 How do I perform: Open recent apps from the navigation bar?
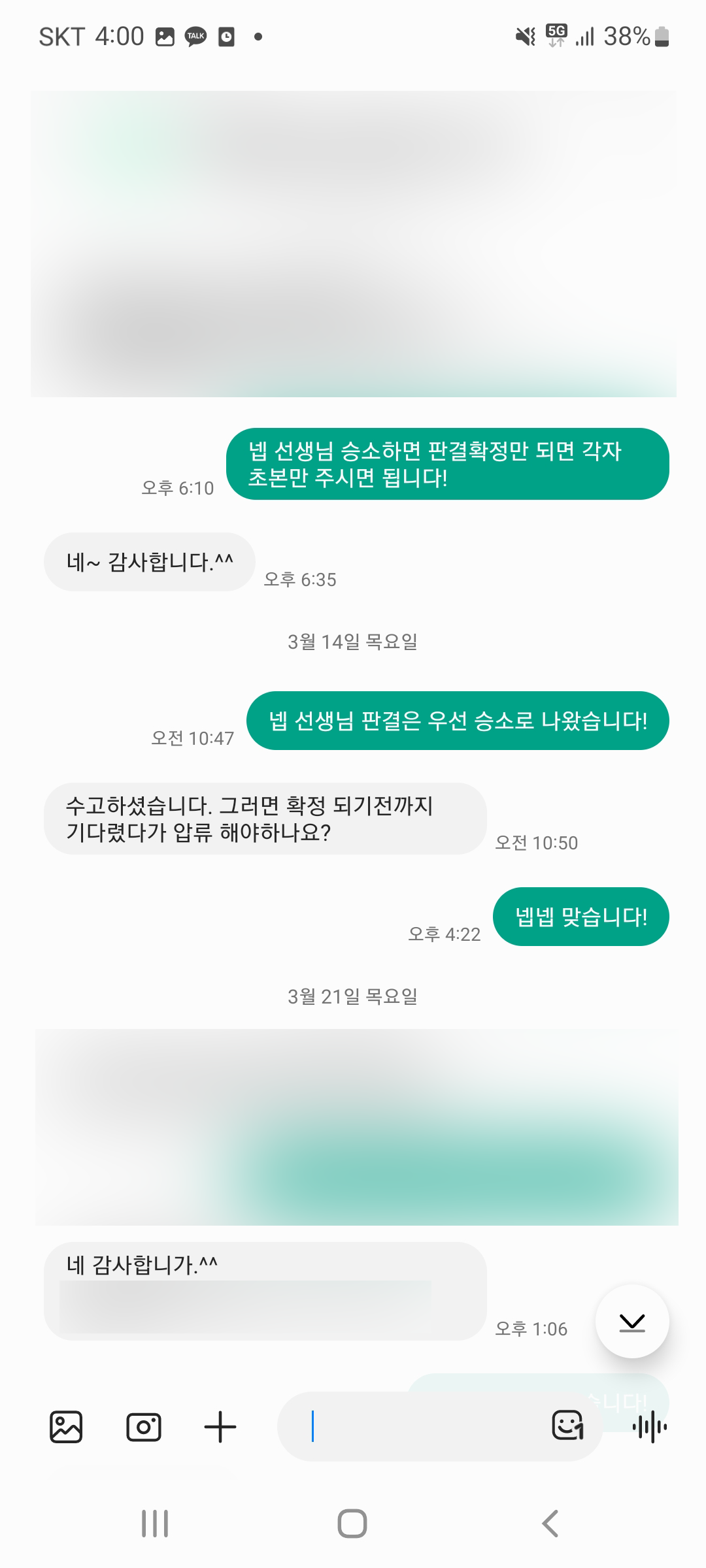(x=155, y=1524)
